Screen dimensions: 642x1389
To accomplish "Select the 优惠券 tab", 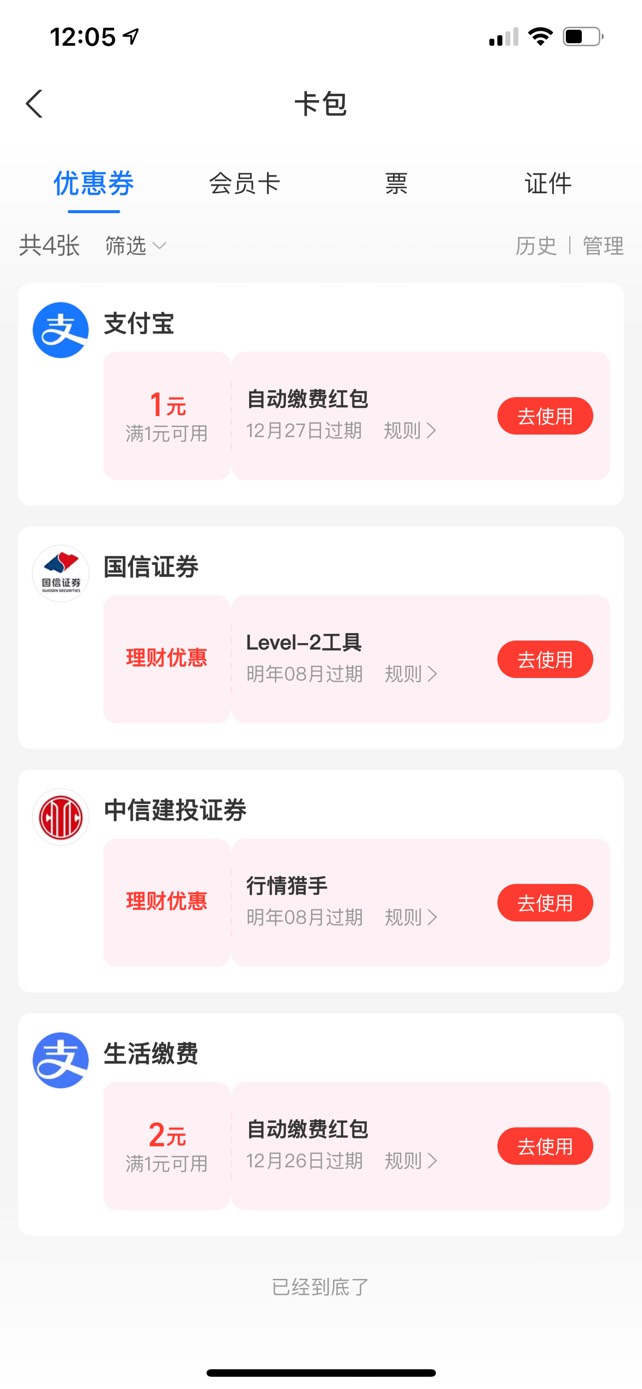I will (x=93, y=184).
